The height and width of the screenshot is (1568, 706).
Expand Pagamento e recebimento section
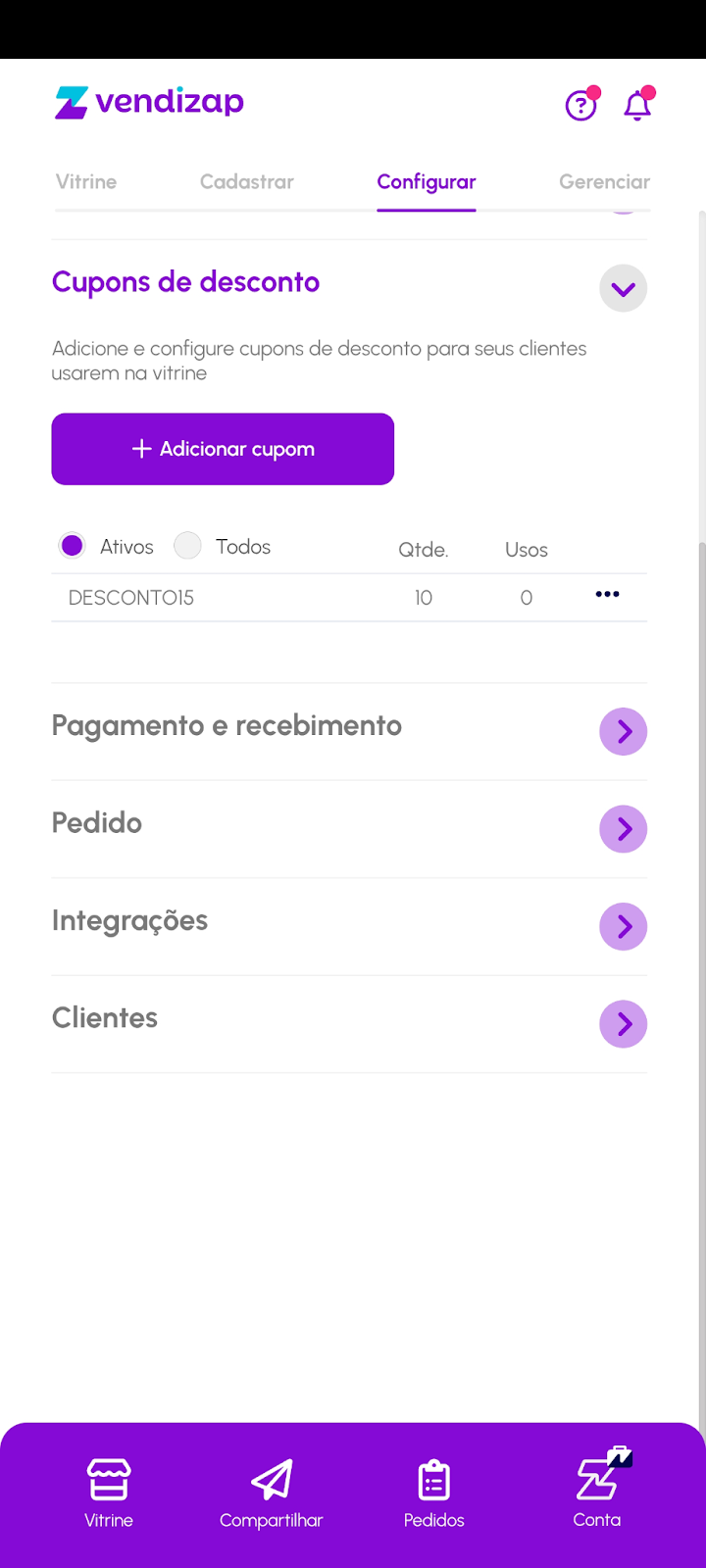pos(623,731)
